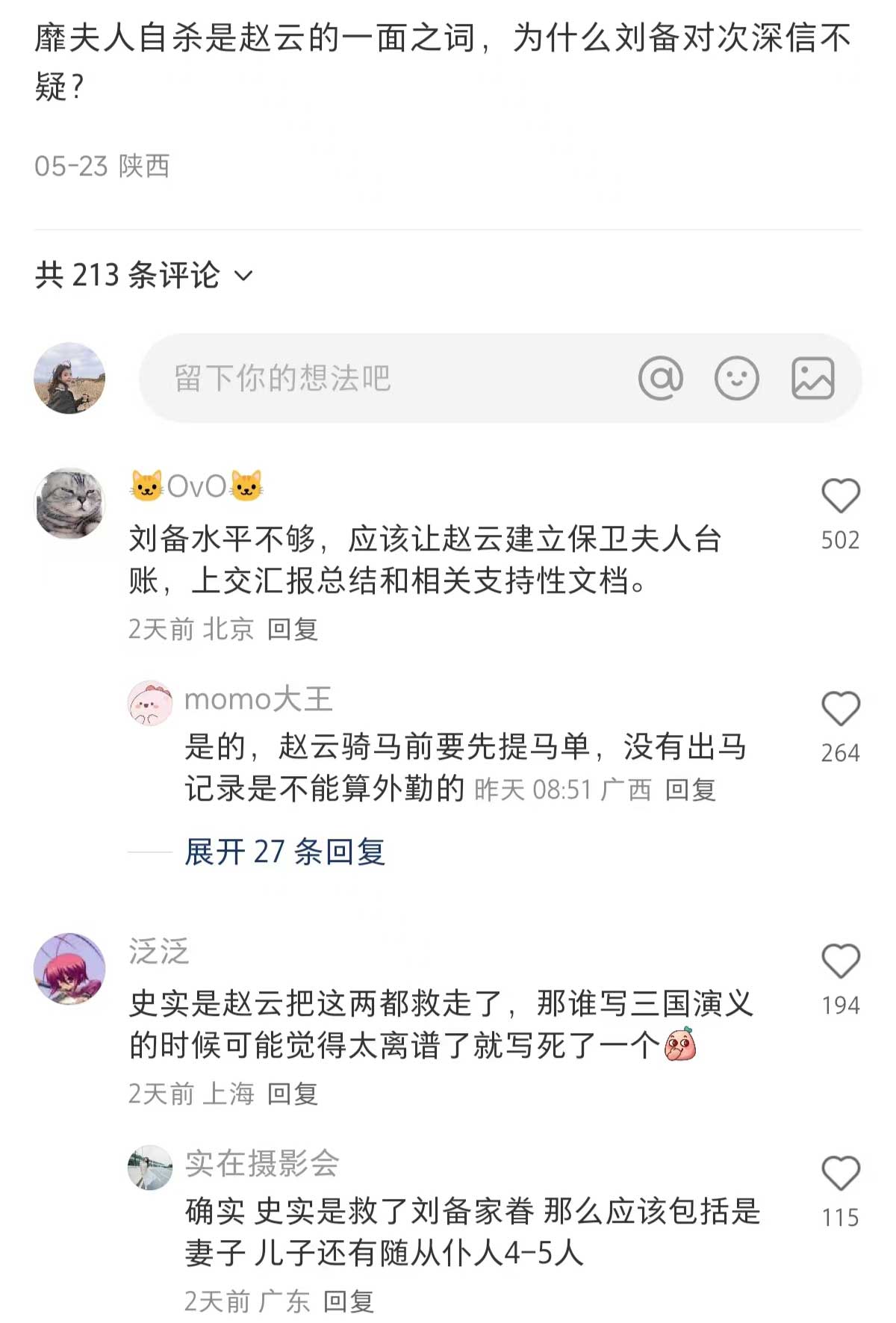Screen dimensions: 896x1323
Task: Open the emoji picker icon
Action: click(736, 378)
